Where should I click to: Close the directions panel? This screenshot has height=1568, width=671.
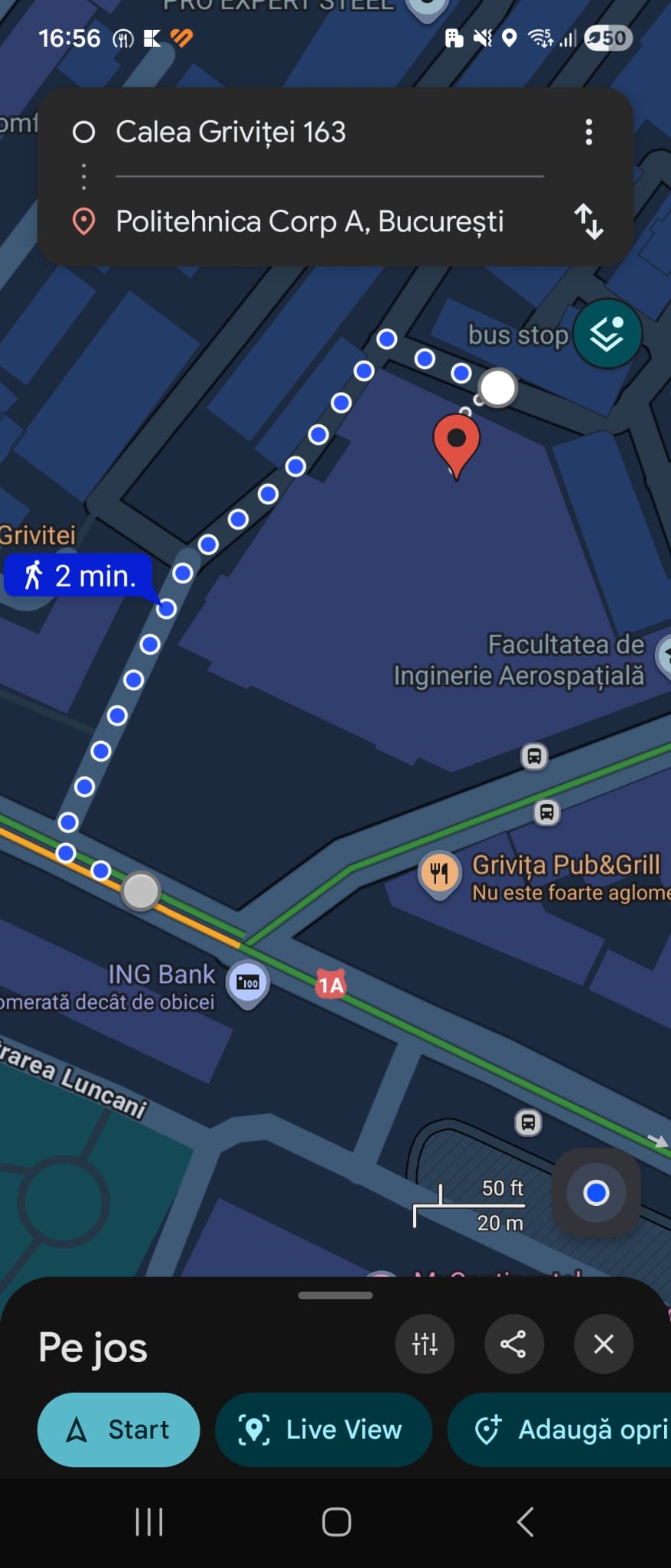603,1344
